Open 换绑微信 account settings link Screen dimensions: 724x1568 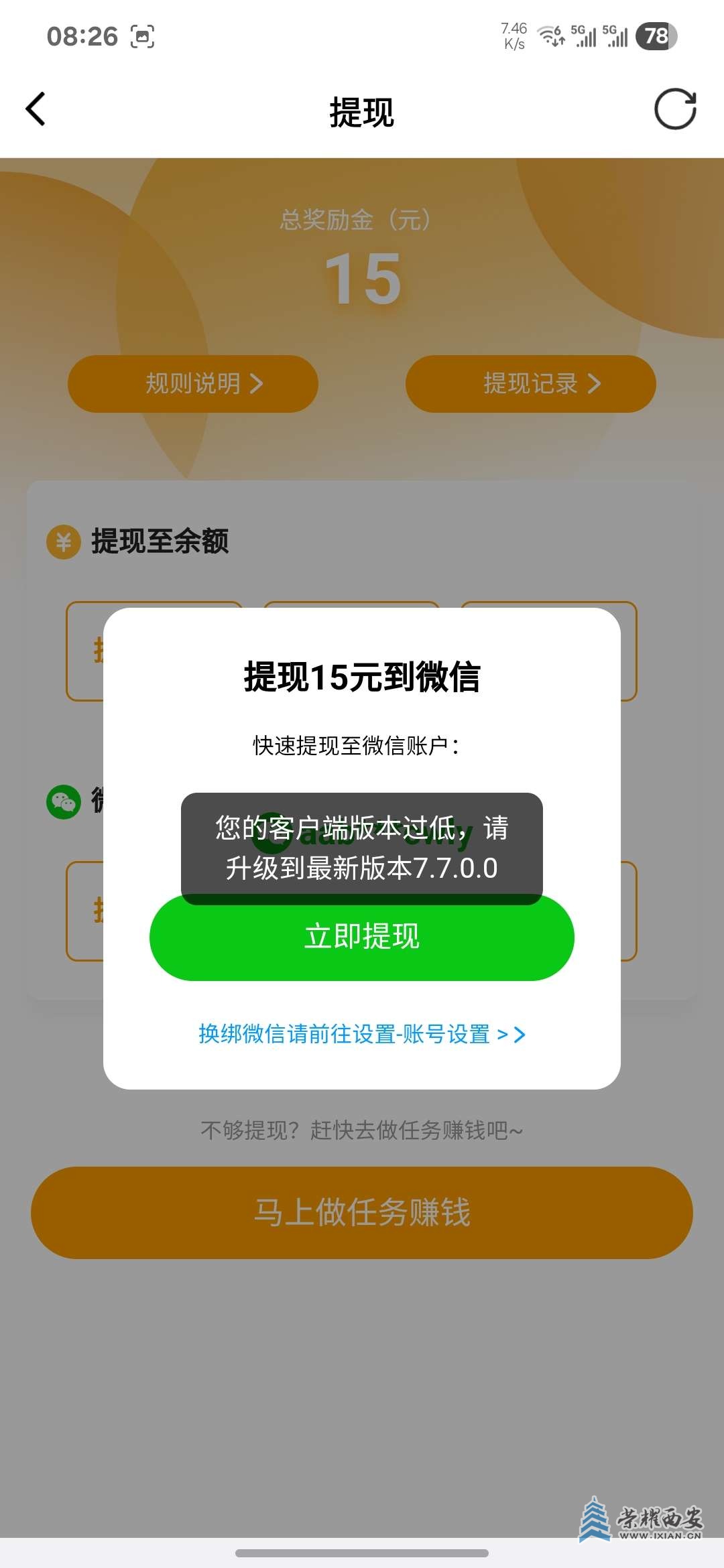pyautogui.click(x=362, y=1035)
